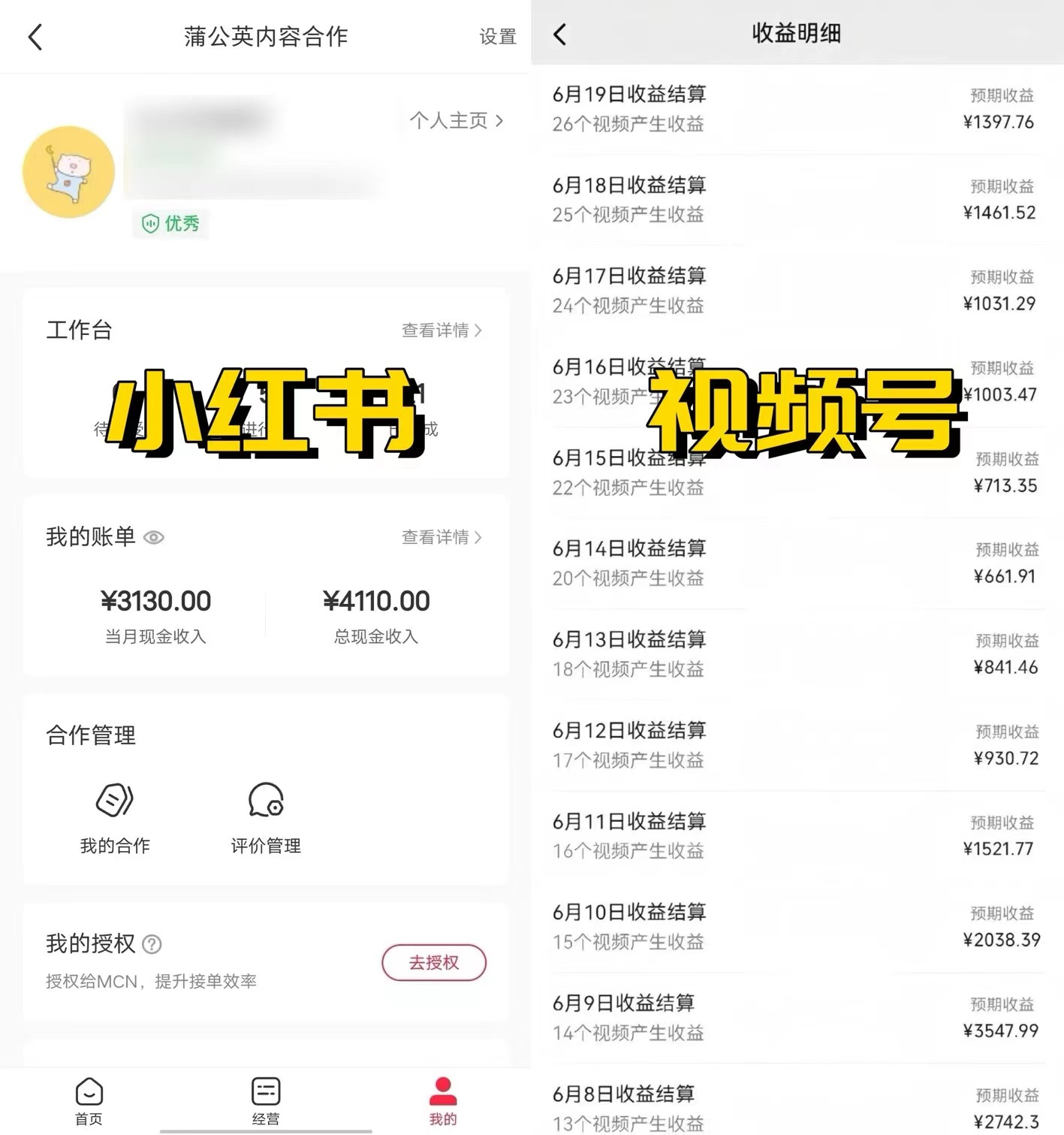Tap the 当月现金收入 ¥3130.00 figure
The height and width of the screenshot is (1135, 1064).
point(155,601)
